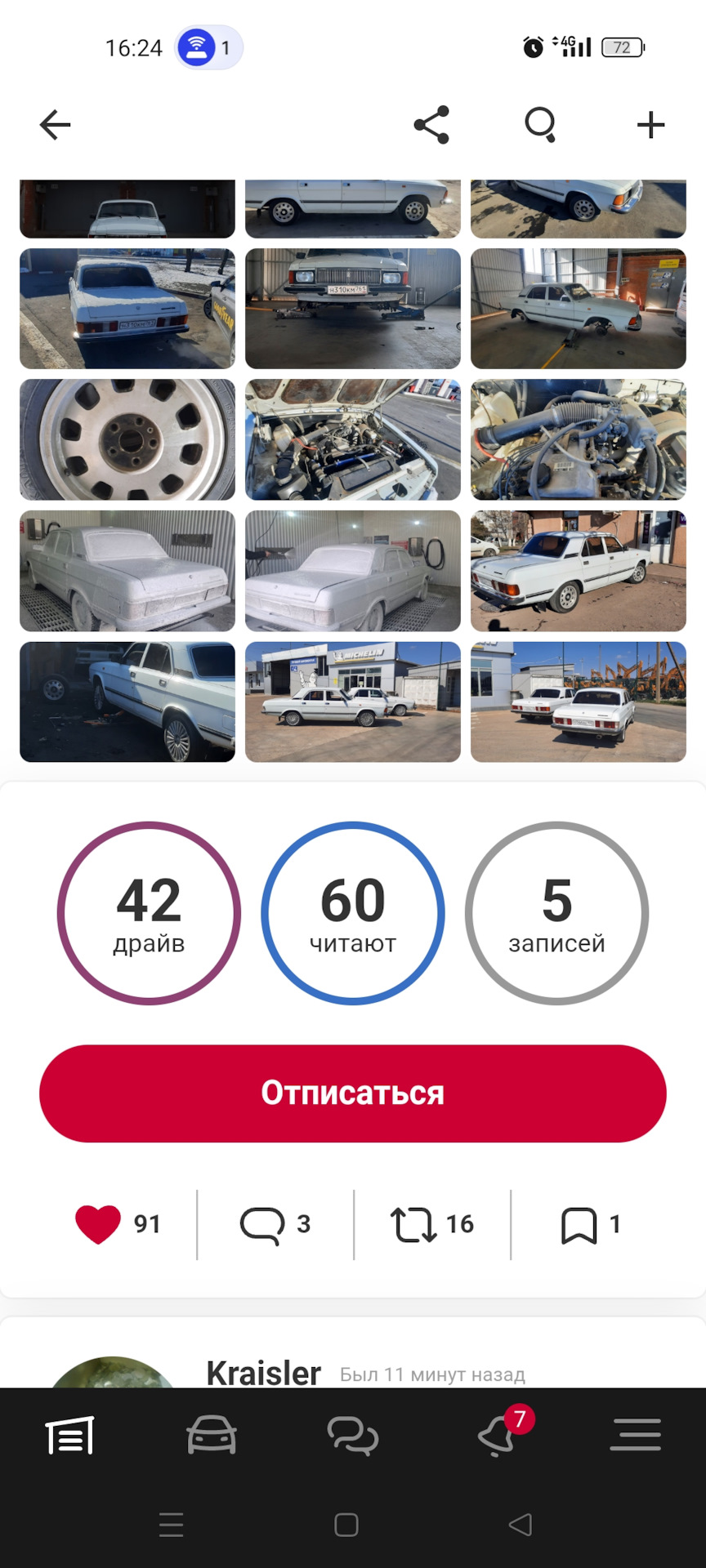Open search from the top bar

coord(540,125)
